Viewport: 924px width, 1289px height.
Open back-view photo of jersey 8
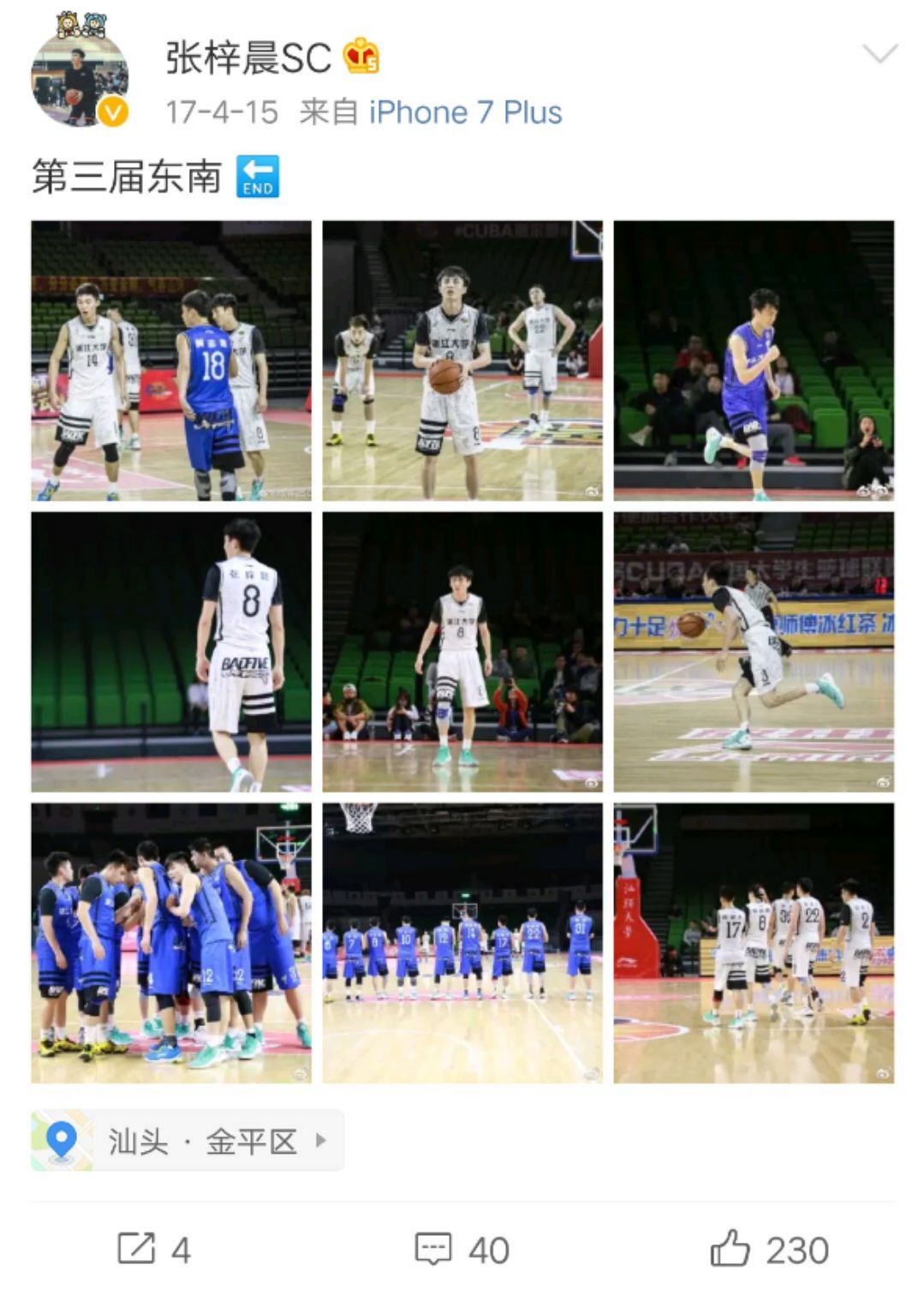[171, 652]
